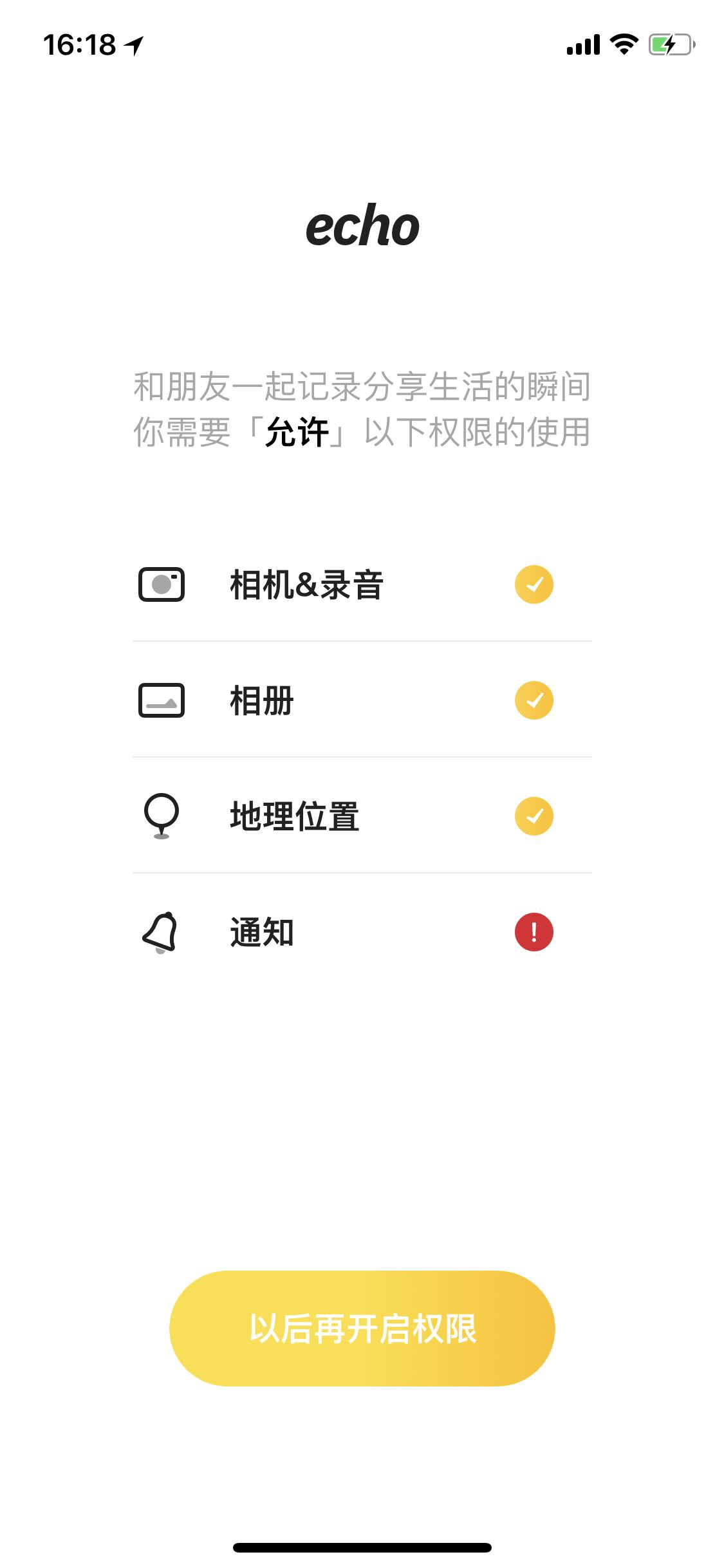Screen dimensions: 724x1568
Task: Open the 相册 permission row
Action: coord(362,700)
